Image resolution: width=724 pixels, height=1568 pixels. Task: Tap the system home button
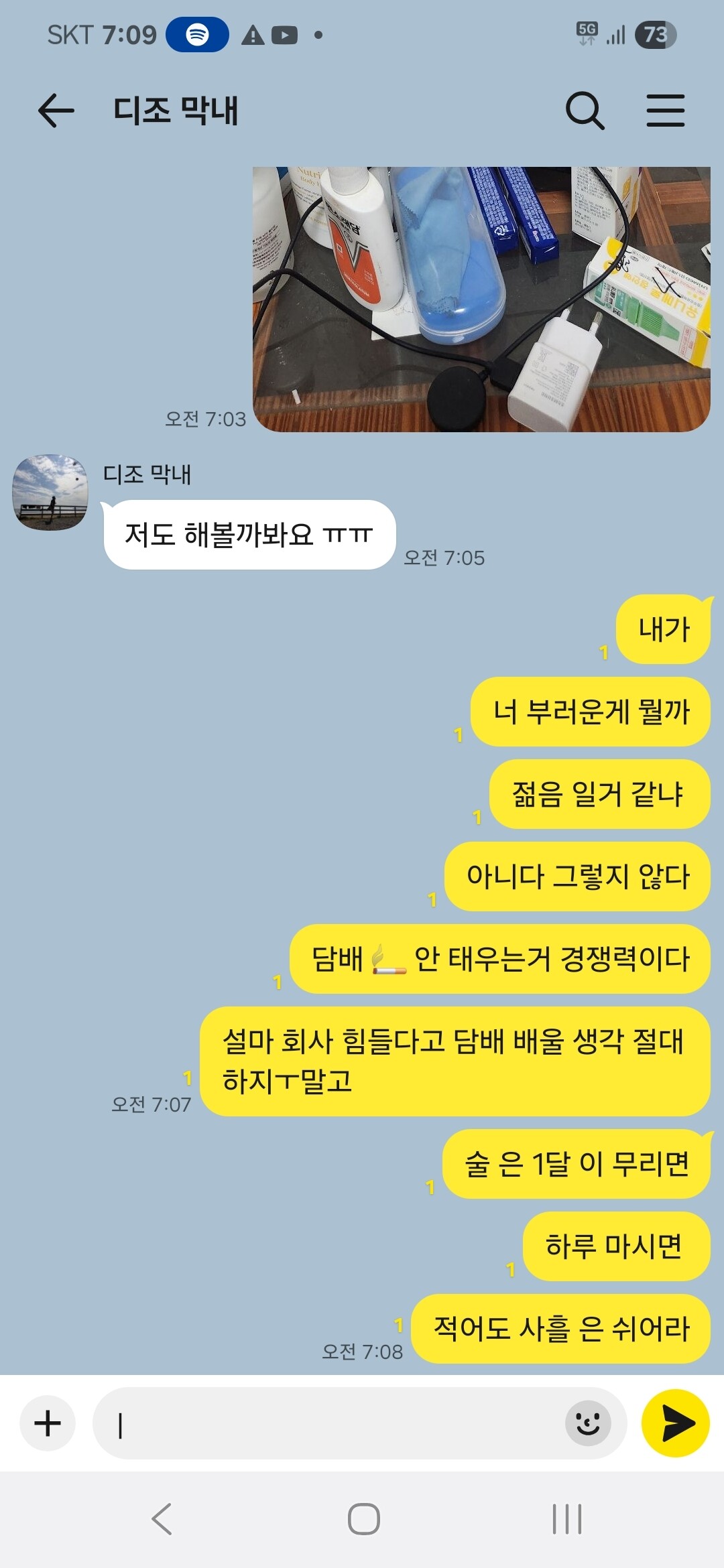coord(364,1519)
